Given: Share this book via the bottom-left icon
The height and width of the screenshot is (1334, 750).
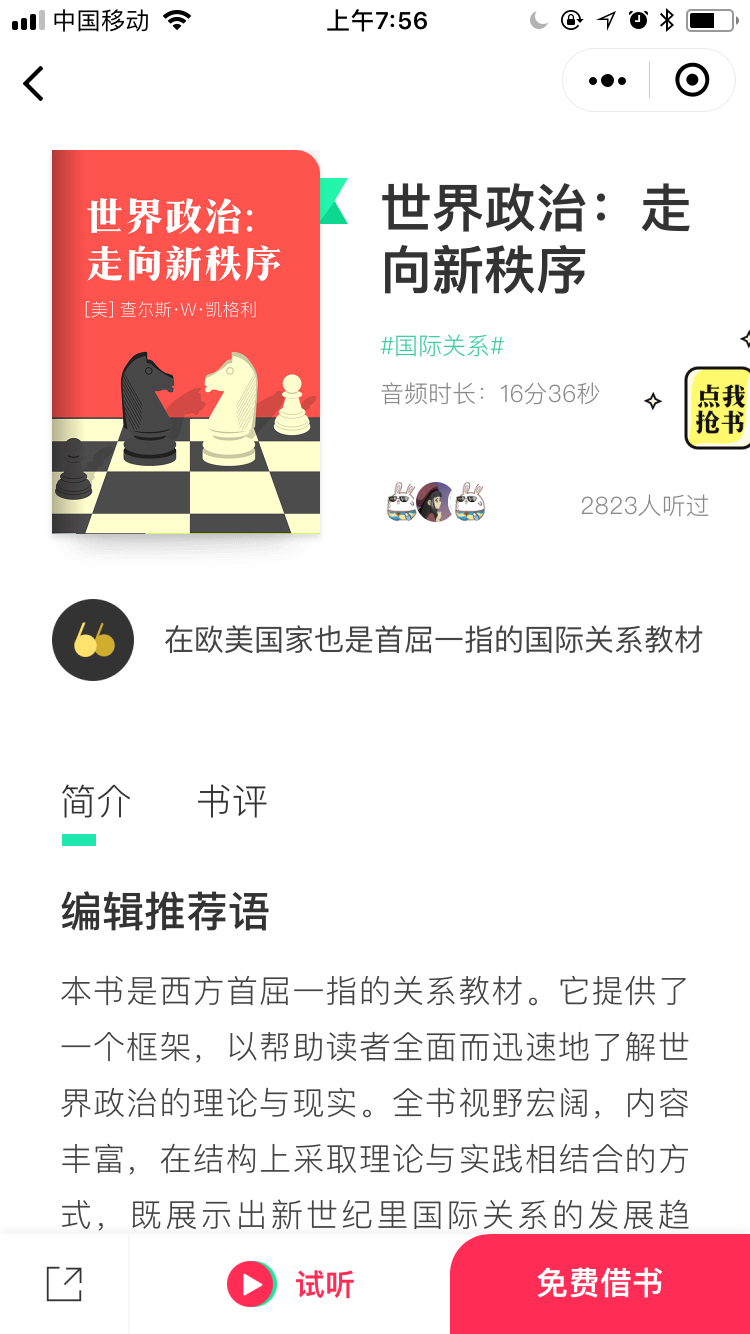Looking at the screenshot, I should coord(64,1284).
